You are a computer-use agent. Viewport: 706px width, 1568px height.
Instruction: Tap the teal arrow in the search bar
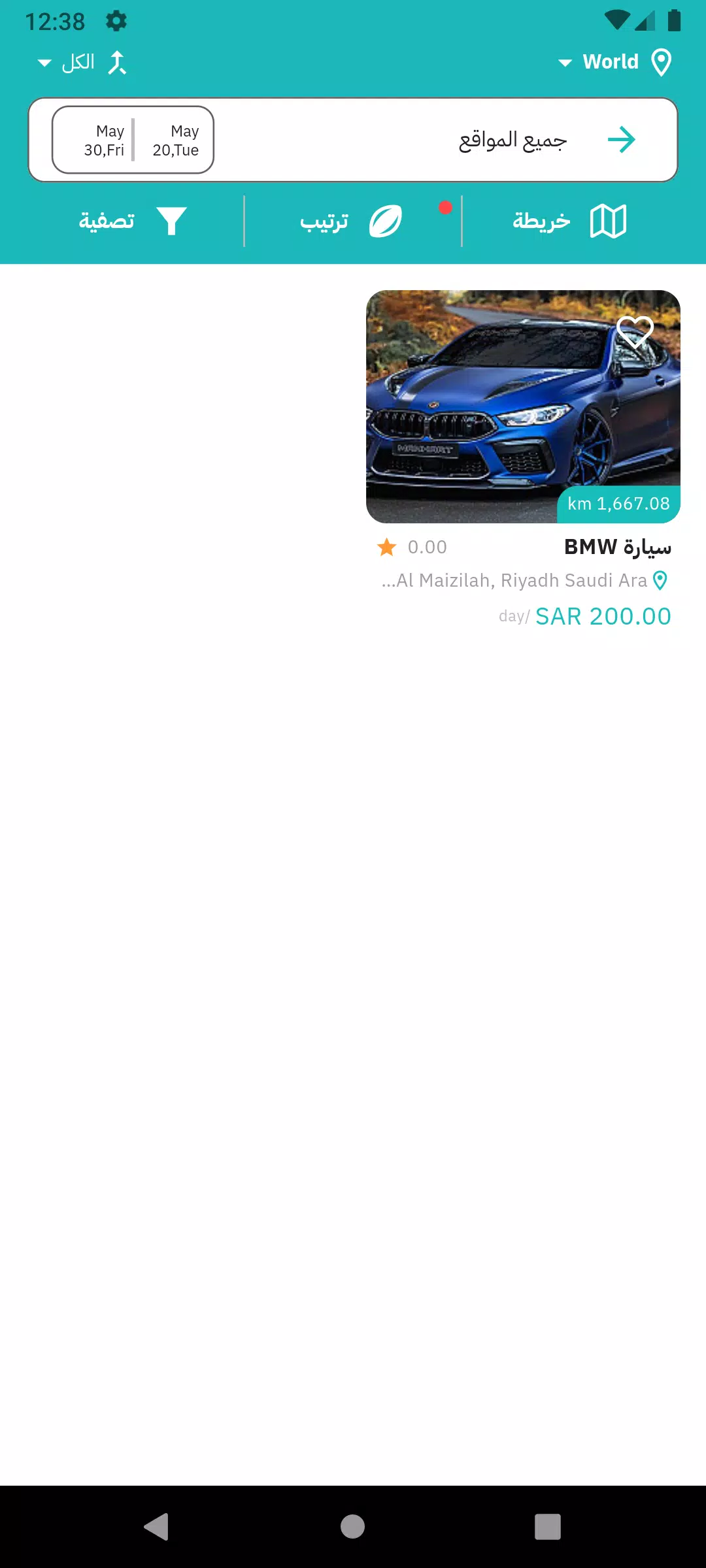click(x=621, y=140)
